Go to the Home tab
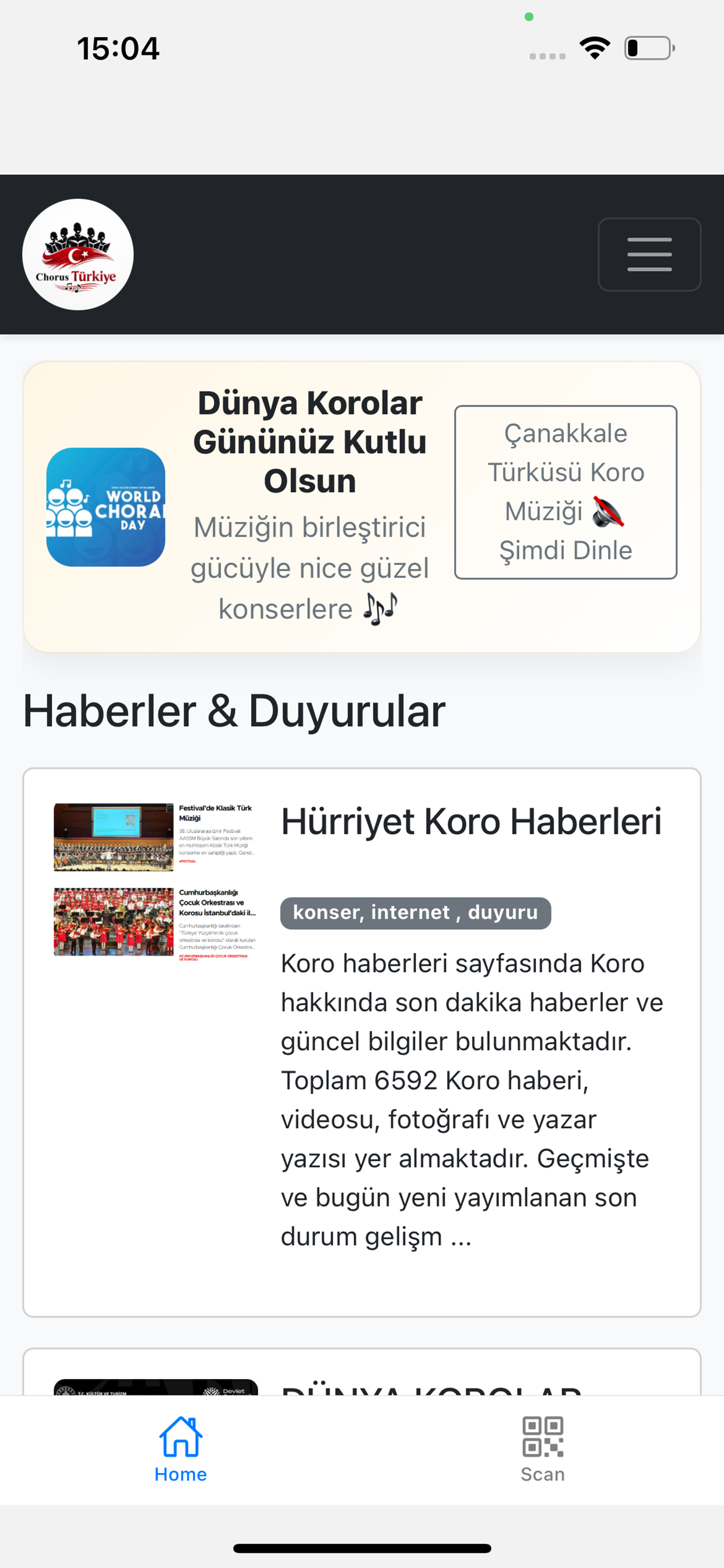 click(x=181, y=1450)
